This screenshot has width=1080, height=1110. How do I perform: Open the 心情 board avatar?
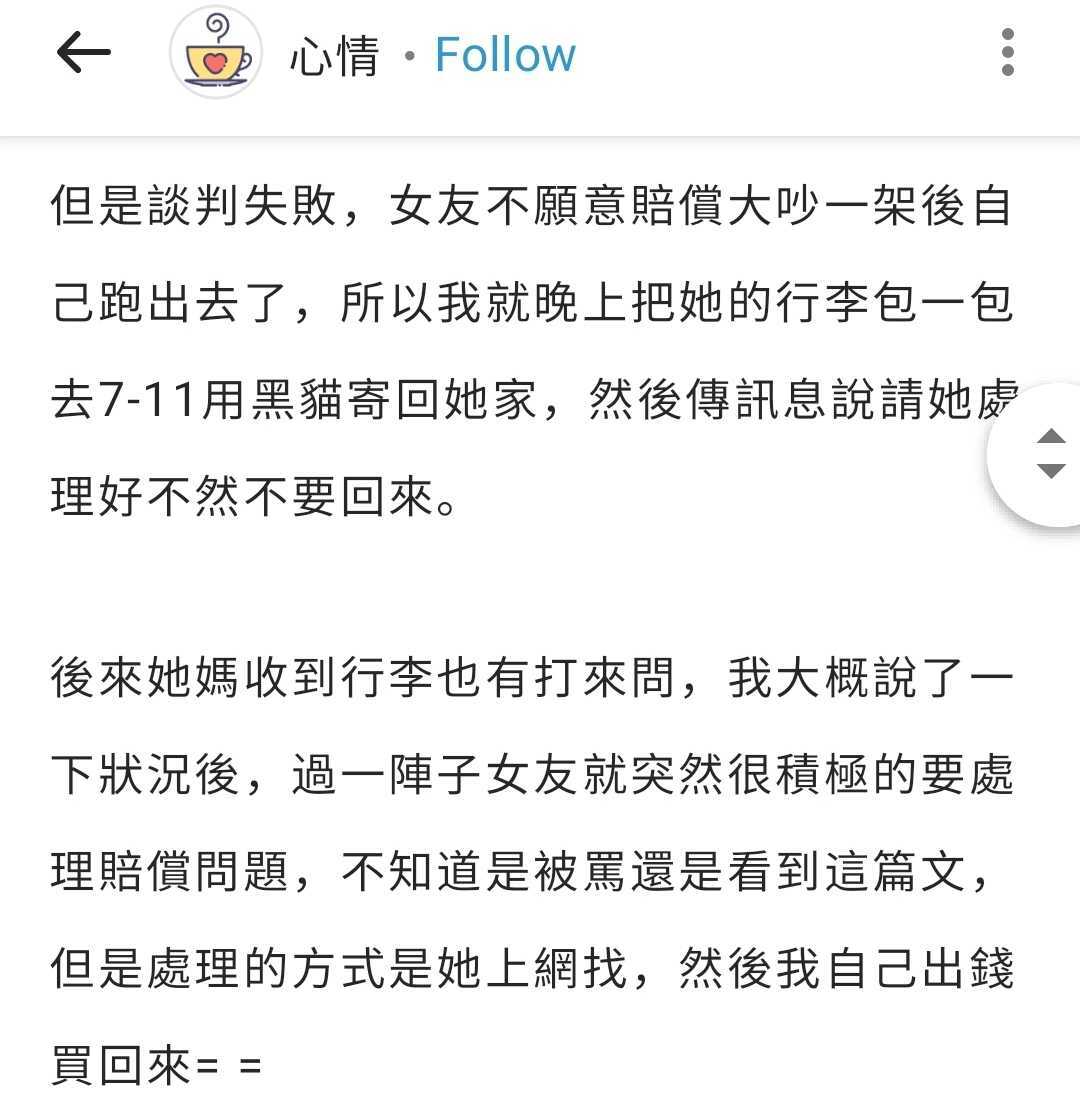[x=215, y=53]
